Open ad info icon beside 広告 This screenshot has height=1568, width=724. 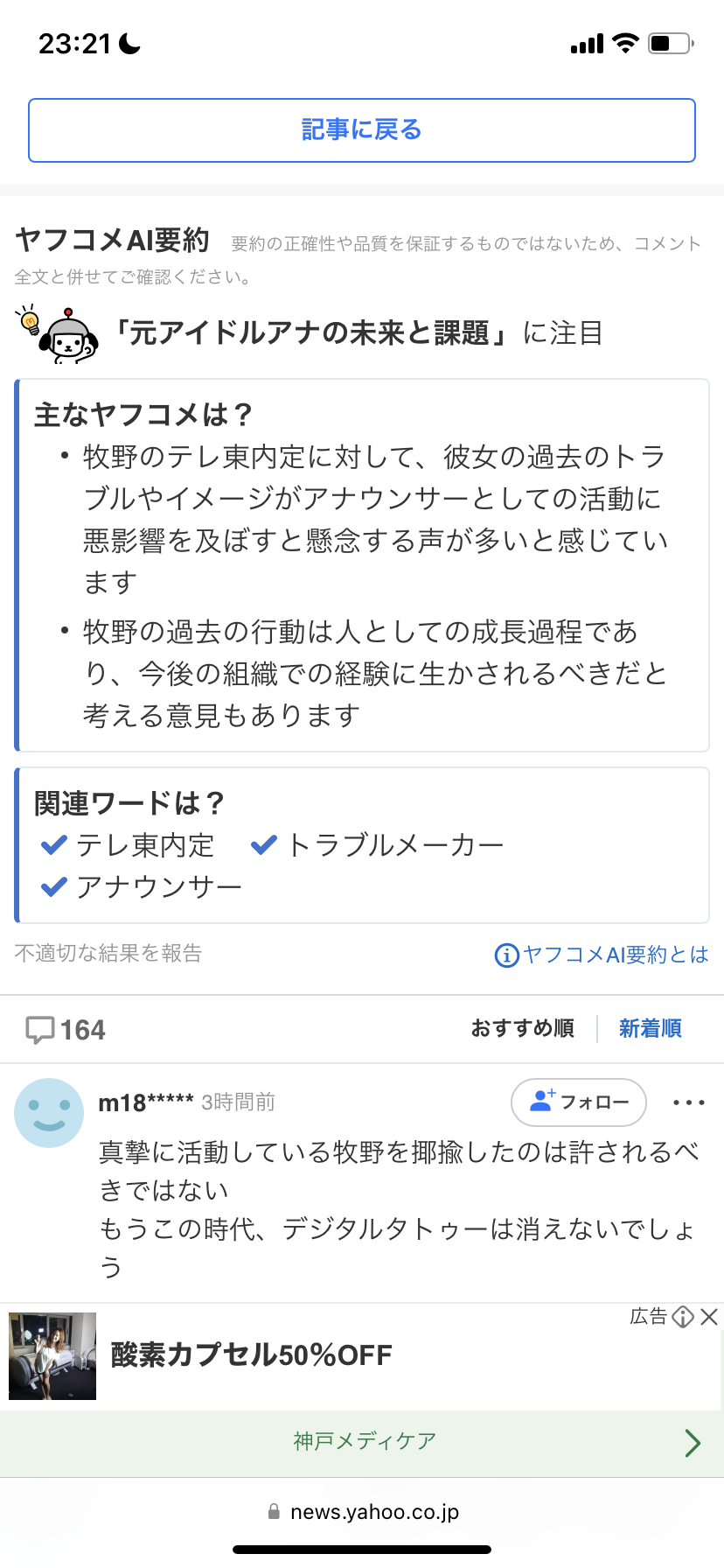pyautogui.click(x=683, y=1317)
